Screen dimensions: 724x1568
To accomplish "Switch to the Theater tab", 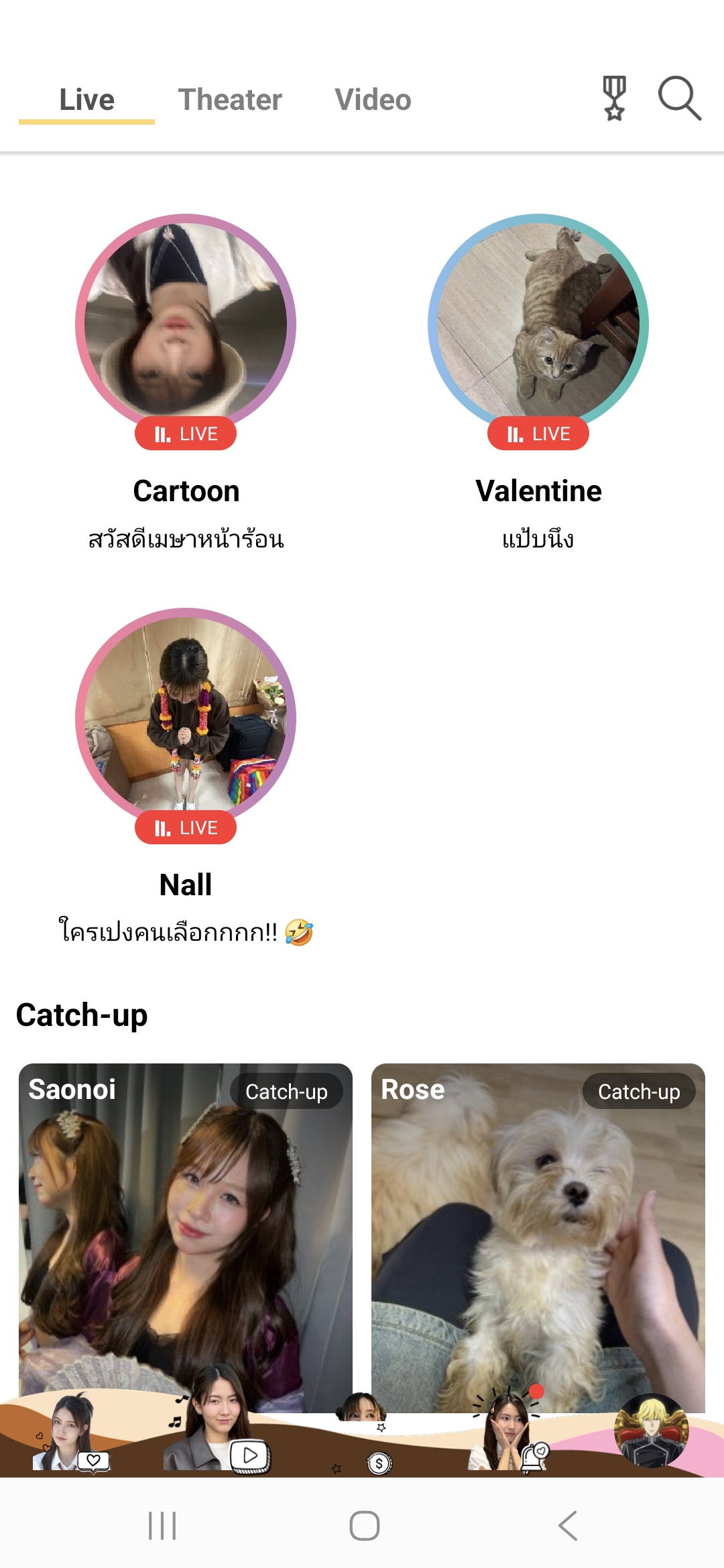I will click(x=230, y=100).
